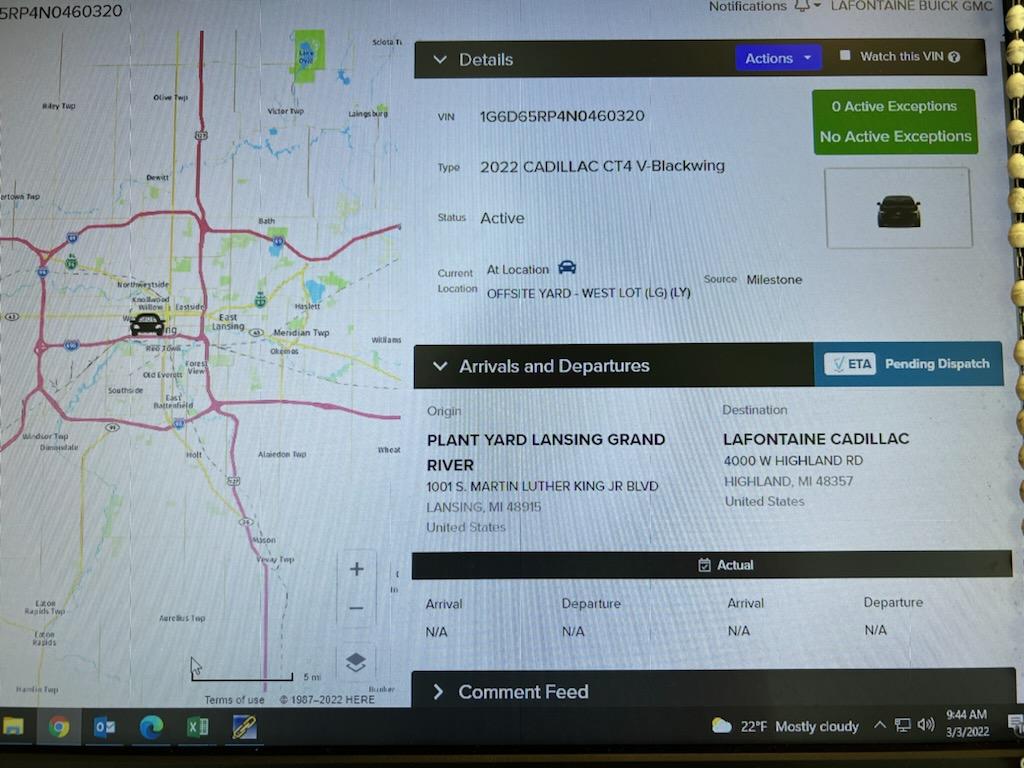Zoom in on the map

click(x=356, y=569)
